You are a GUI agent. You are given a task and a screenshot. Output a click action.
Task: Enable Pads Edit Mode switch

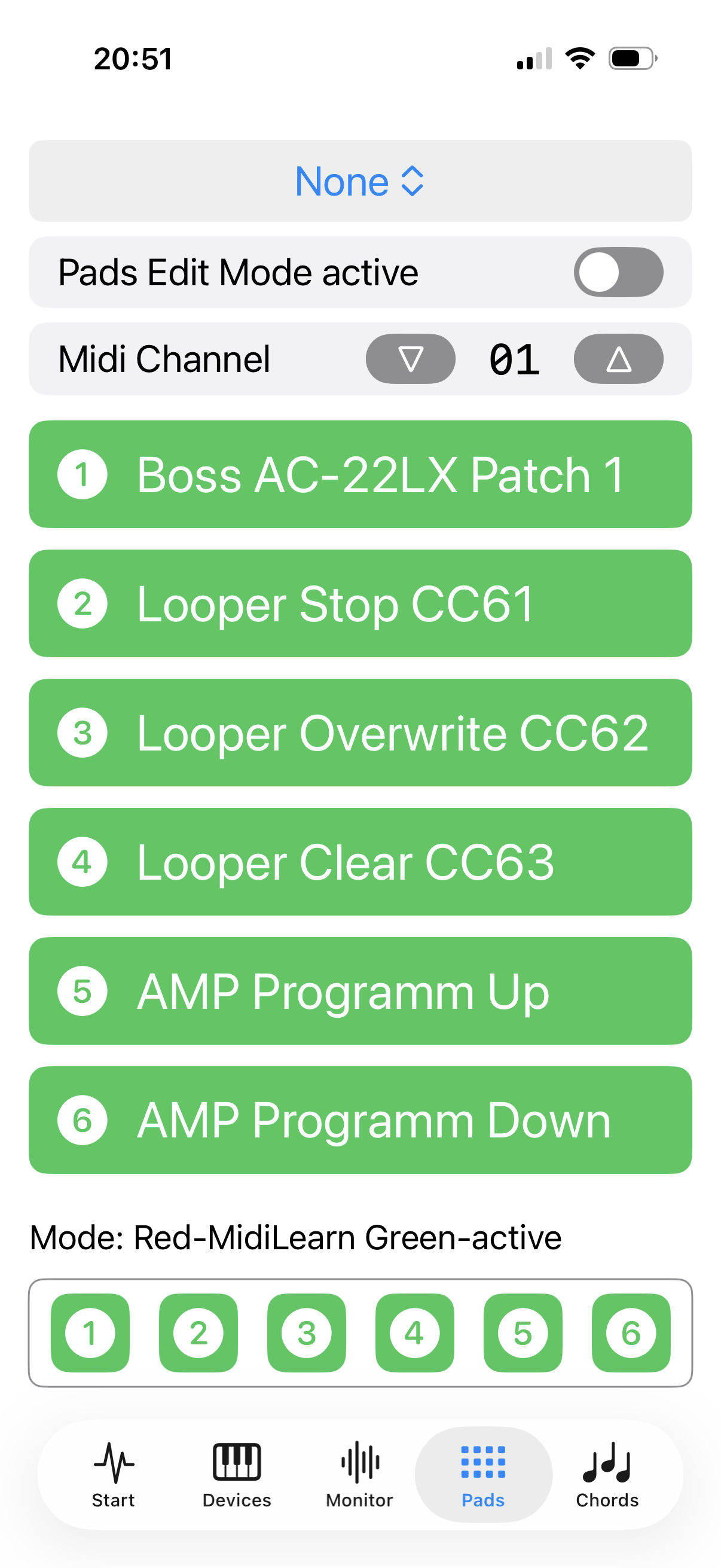[x=618, y=272]
